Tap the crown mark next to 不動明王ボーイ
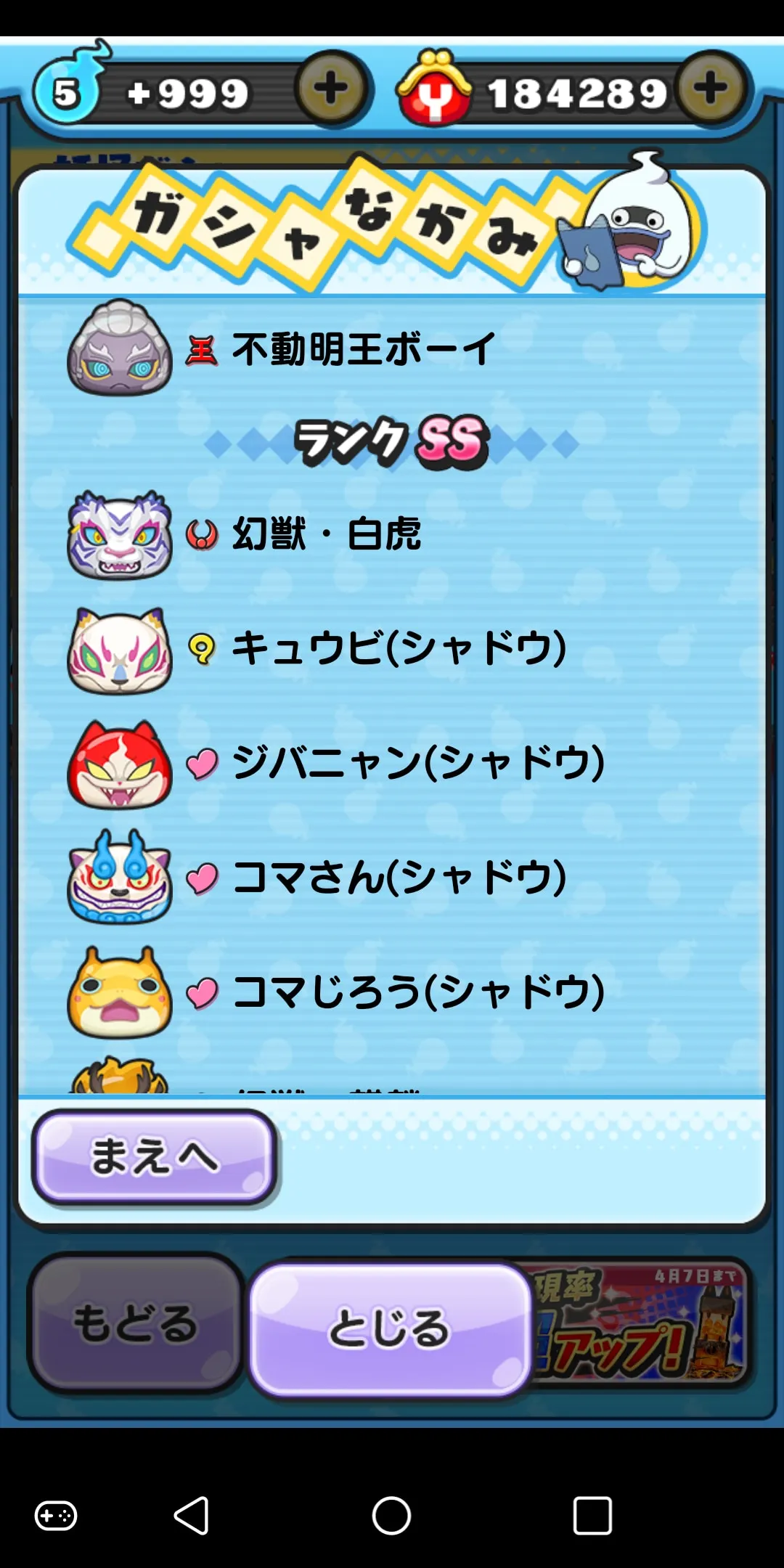The image size is (784, 1568). point(202,350)
